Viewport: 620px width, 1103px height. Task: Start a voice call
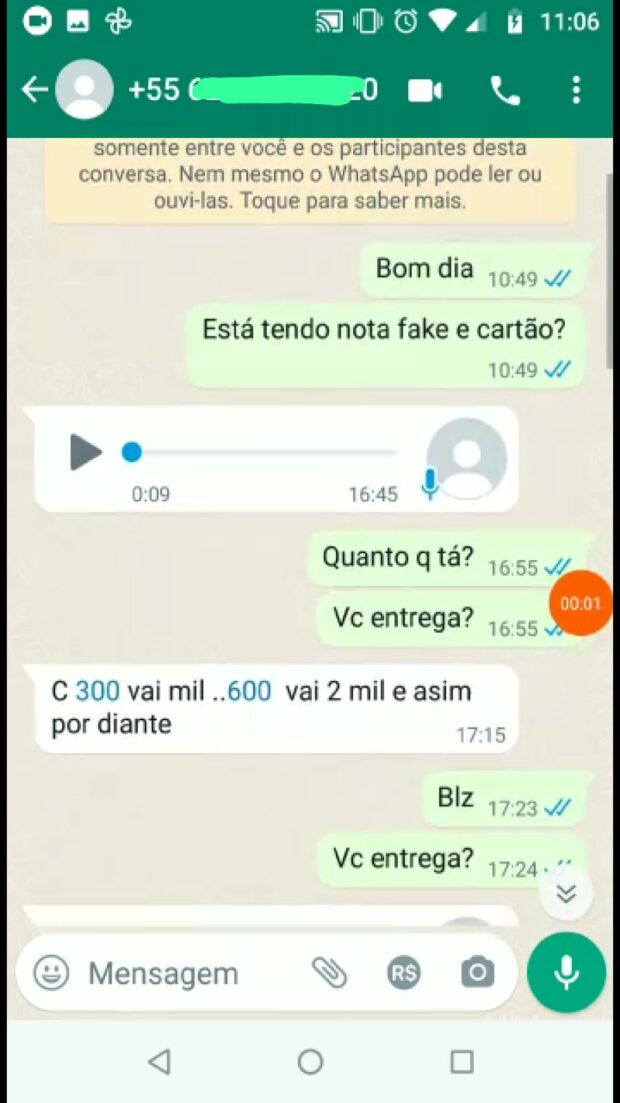[x=505, y=91]
